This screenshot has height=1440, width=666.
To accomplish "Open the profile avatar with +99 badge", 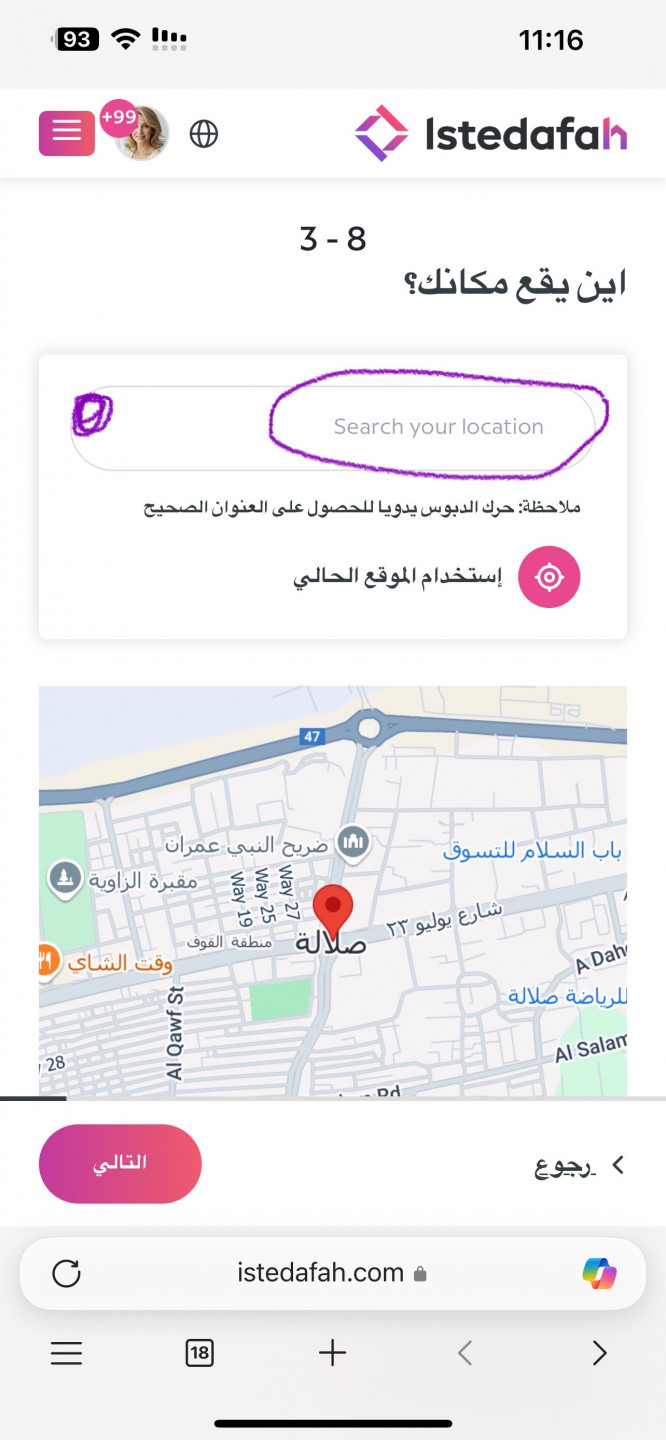I will coord(141,133).
